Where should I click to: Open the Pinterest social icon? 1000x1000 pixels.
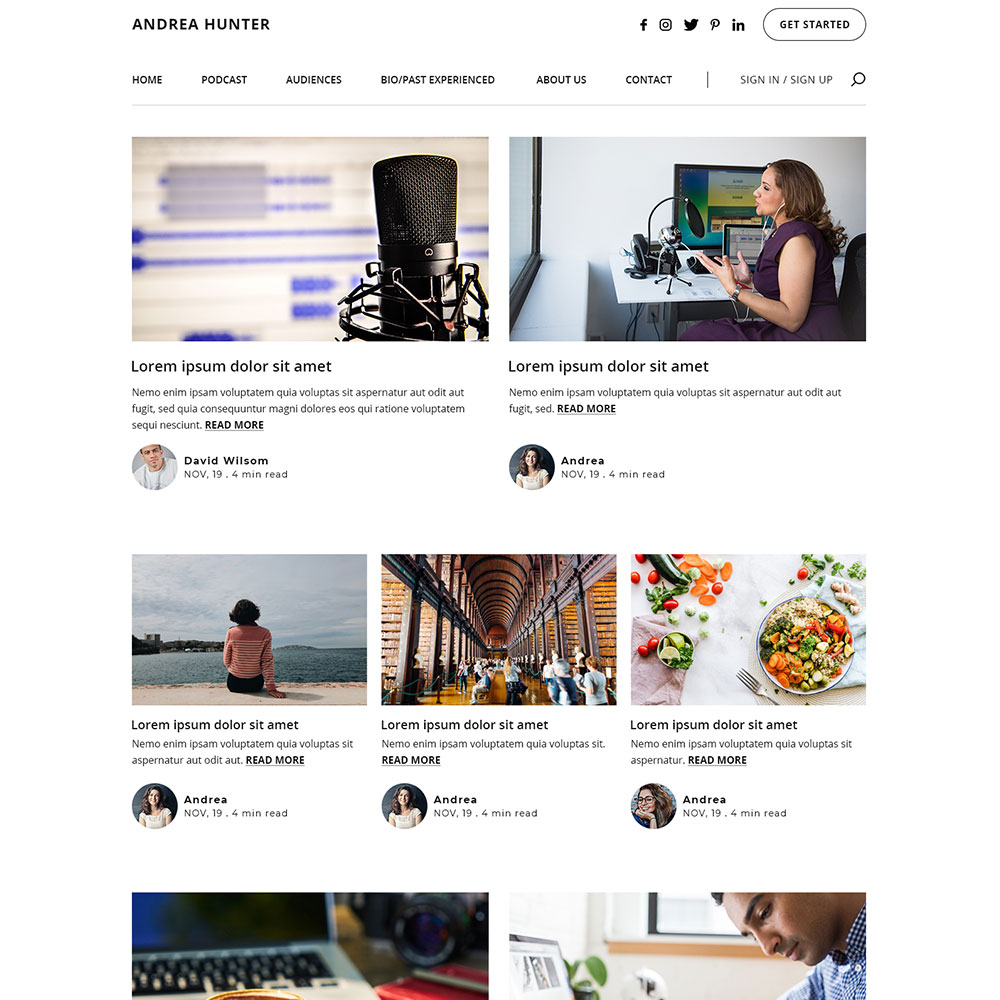[x=715, y=25]
